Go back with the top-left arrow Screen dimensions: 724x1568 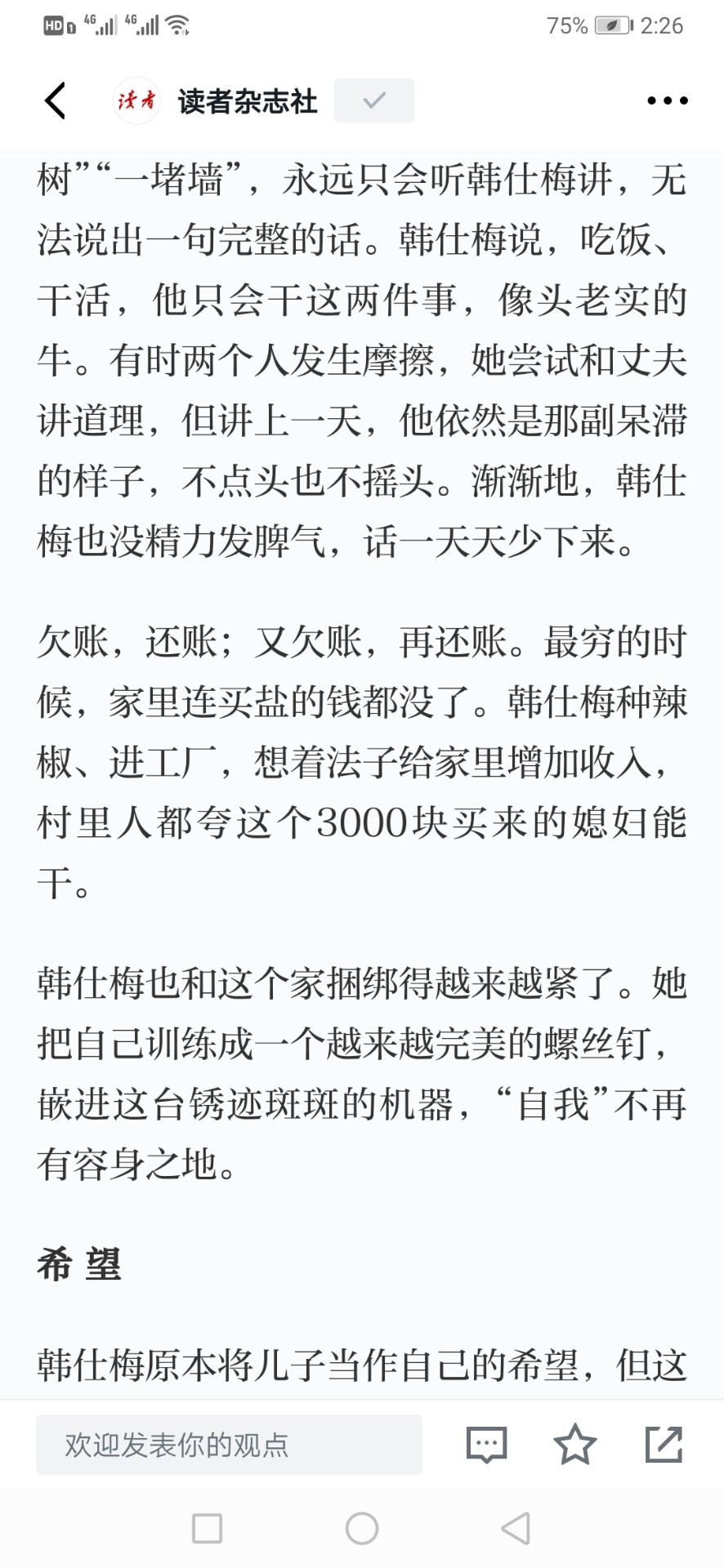point(55,101)
